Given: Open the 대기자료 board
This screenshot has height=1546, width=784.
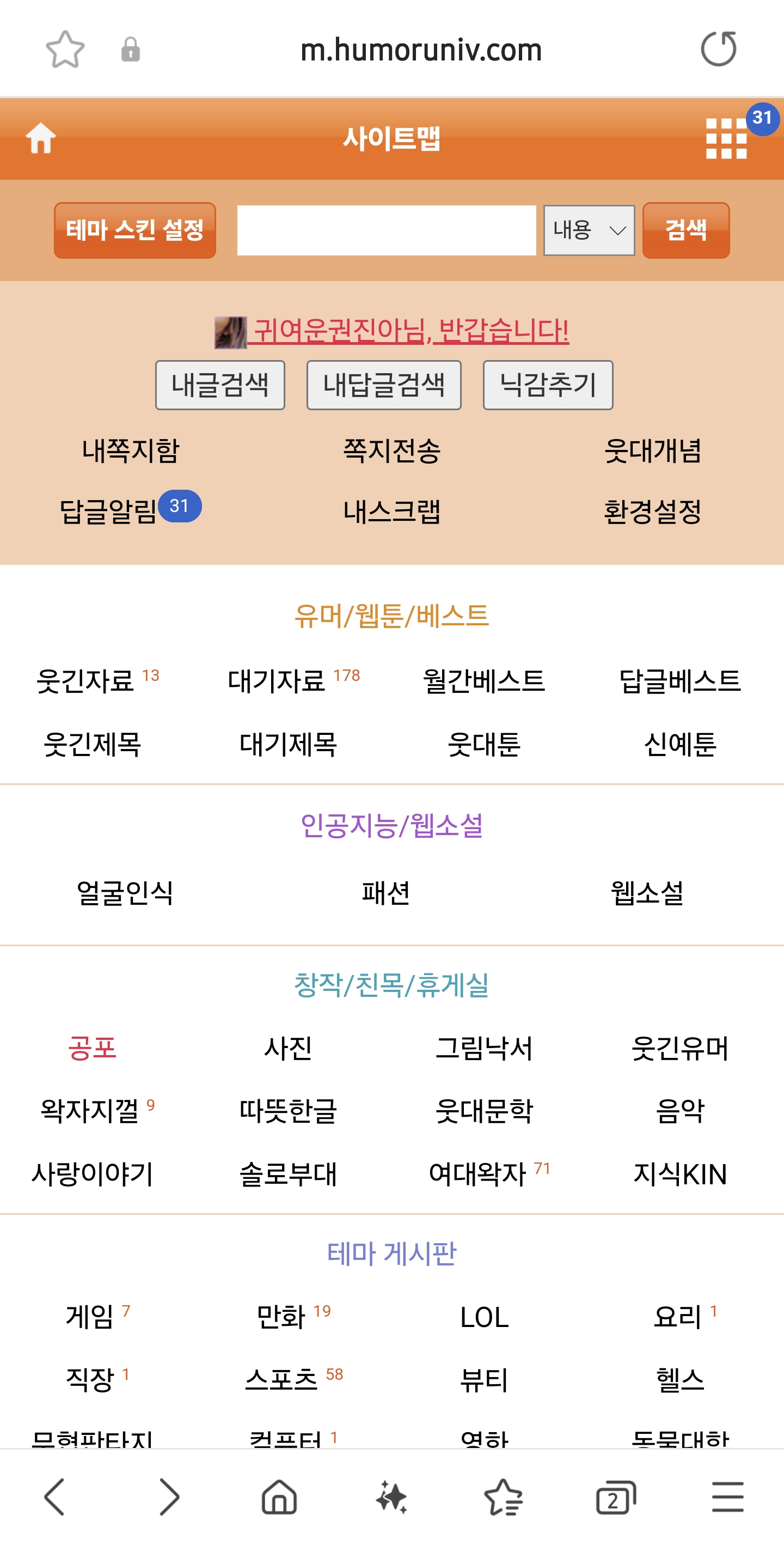Looking at the screenshot, I should [x=293, y=680].
